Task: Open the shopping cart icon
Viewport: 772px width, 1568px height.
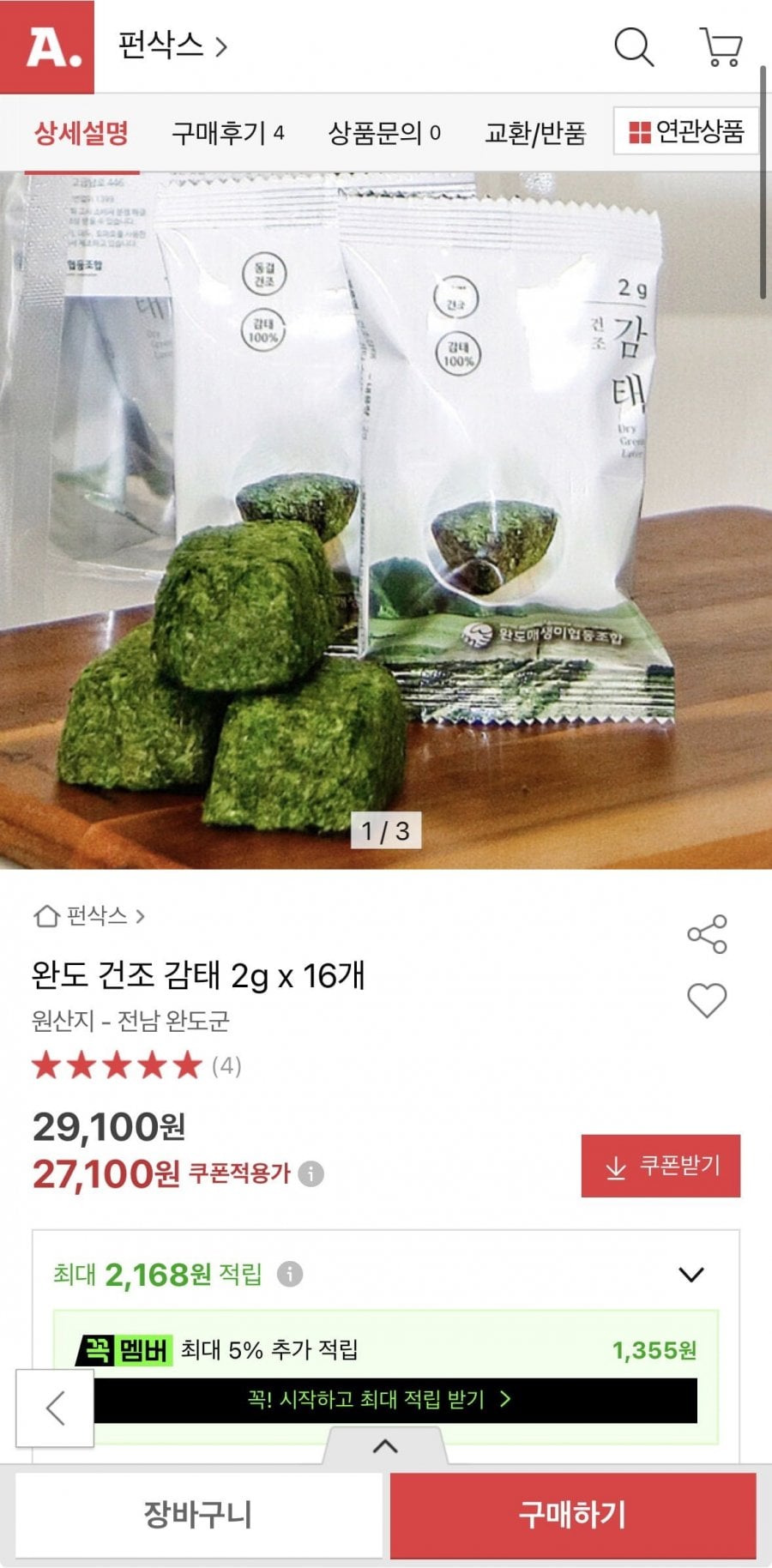Action: click(721, 46)
